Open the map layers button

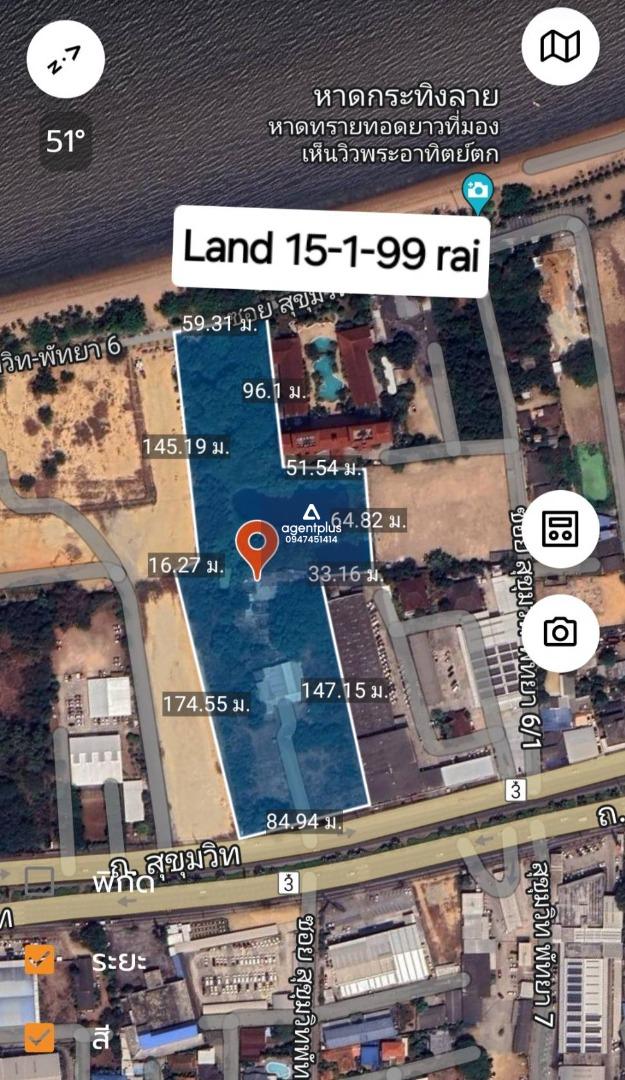tap(560, 46)
